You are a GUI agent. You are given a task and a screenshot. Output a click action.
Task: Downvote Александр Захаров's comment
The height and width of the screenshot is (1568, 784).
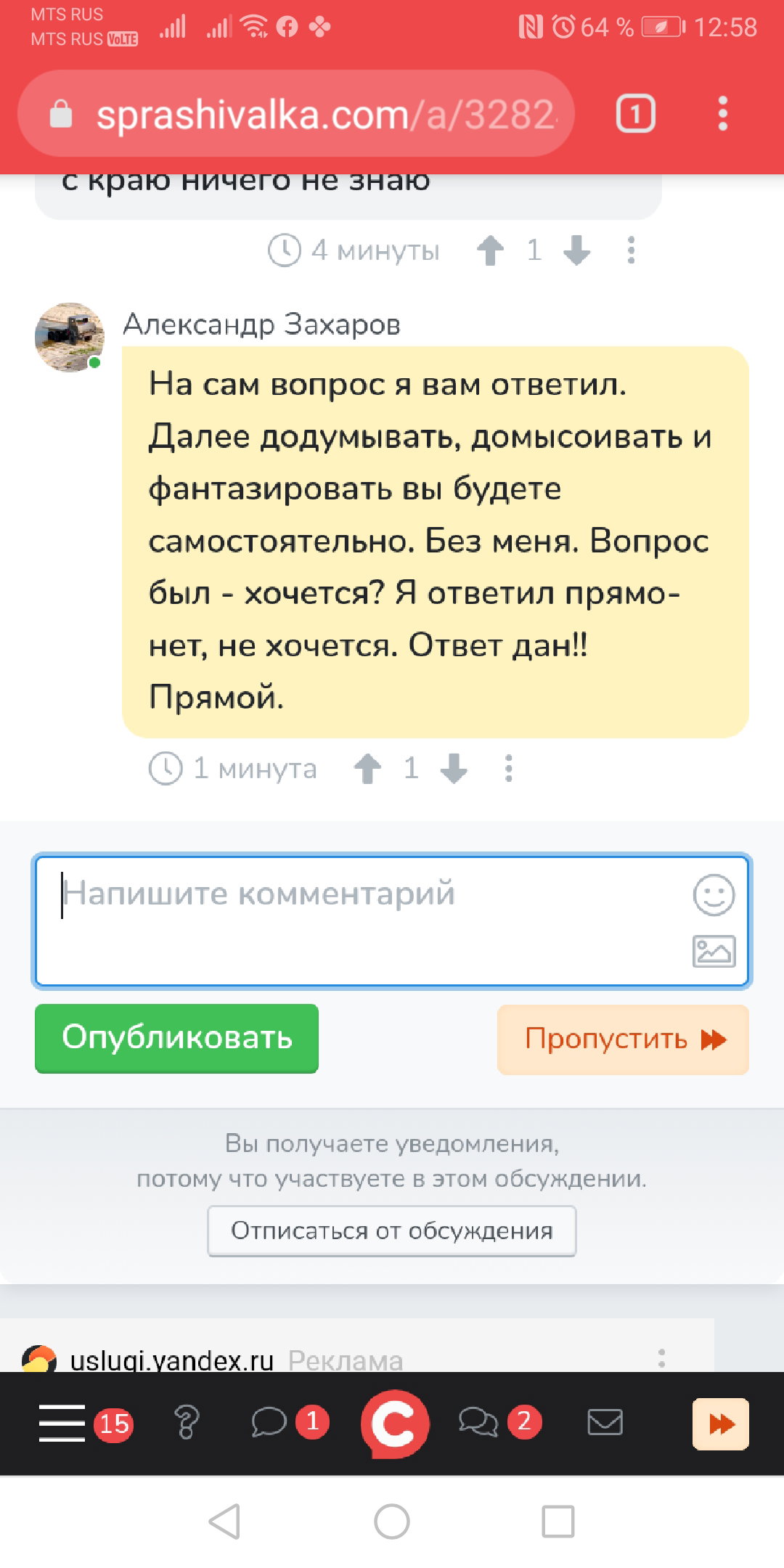coord(454,768)
